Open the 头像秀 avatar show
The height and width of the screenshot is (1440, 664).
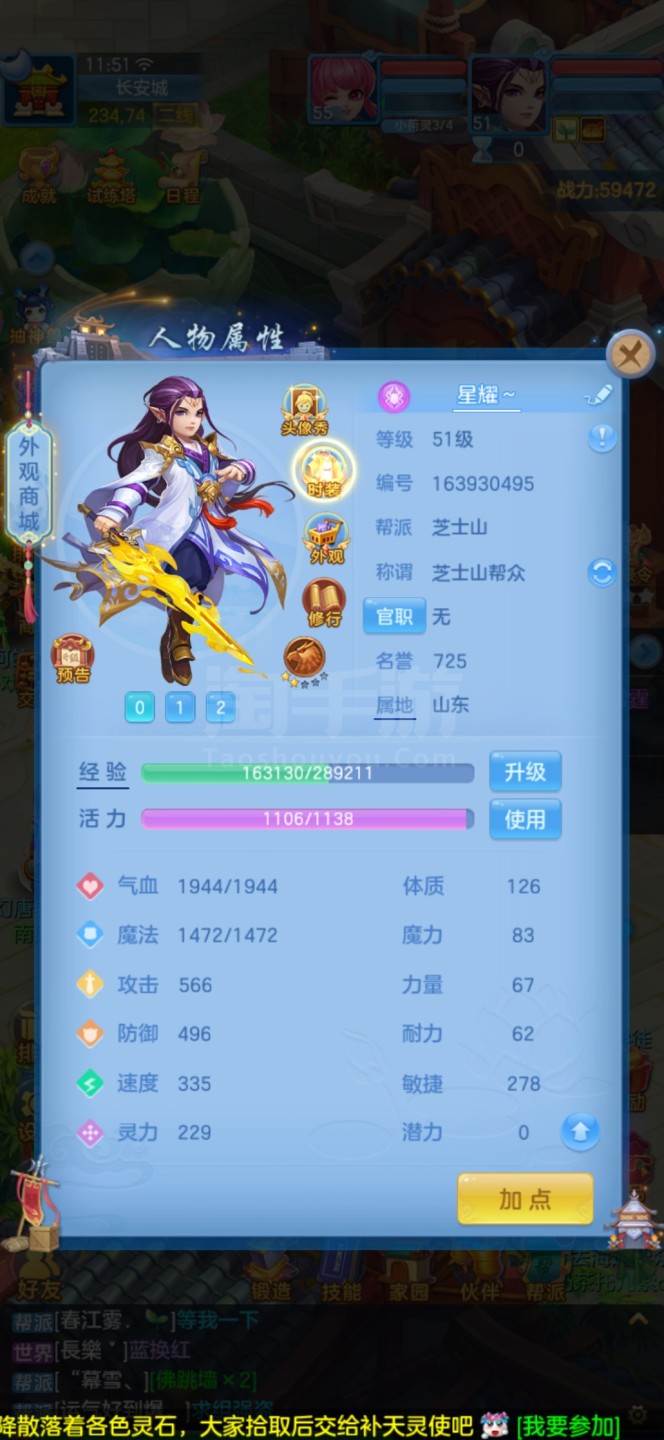pyautogui.click(x=305, y=411)
